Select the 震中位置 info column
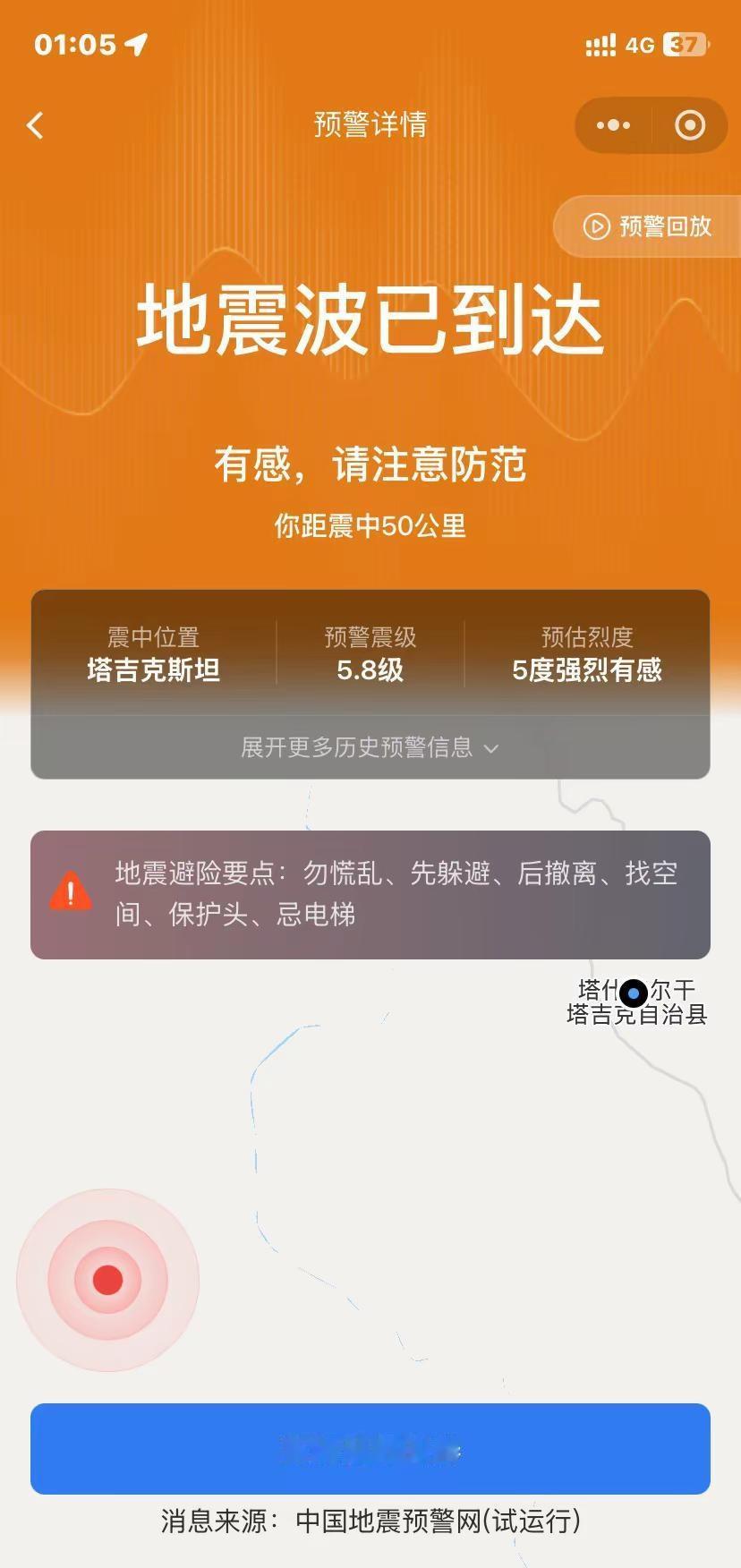The image size is (741, 1568). pyautogui.click(x=153, y=653)
